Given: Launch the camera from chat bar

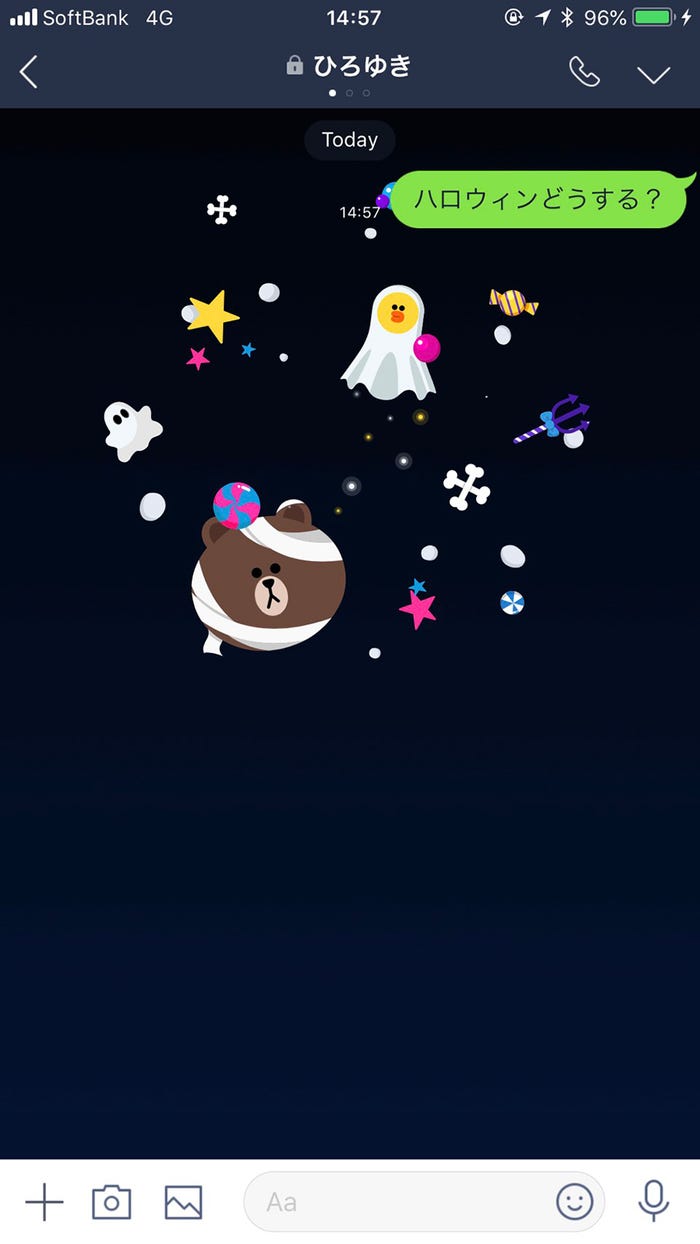Looking at the screenshot, I should tap(111, 1201).
